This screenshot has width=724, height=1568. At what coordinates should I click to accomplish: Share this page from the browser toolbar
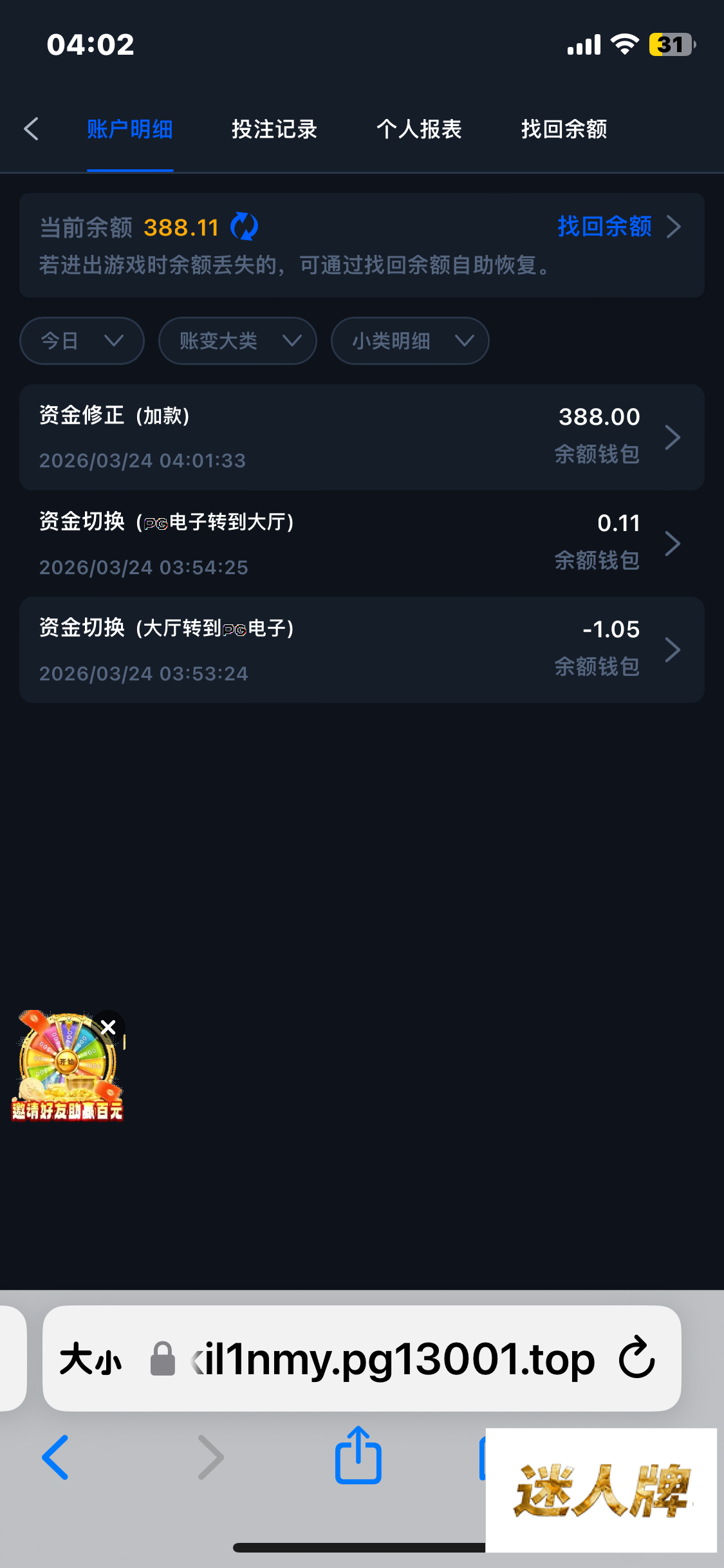coord(358,1456)
